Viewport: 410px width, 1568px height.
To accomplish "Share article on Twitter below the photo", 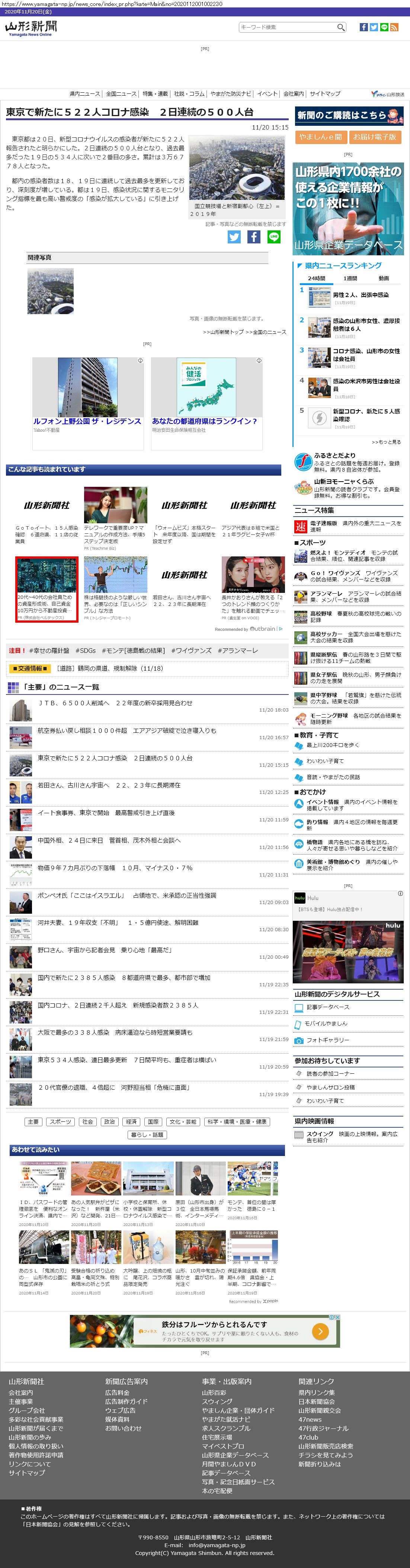I will pos(234,237).
